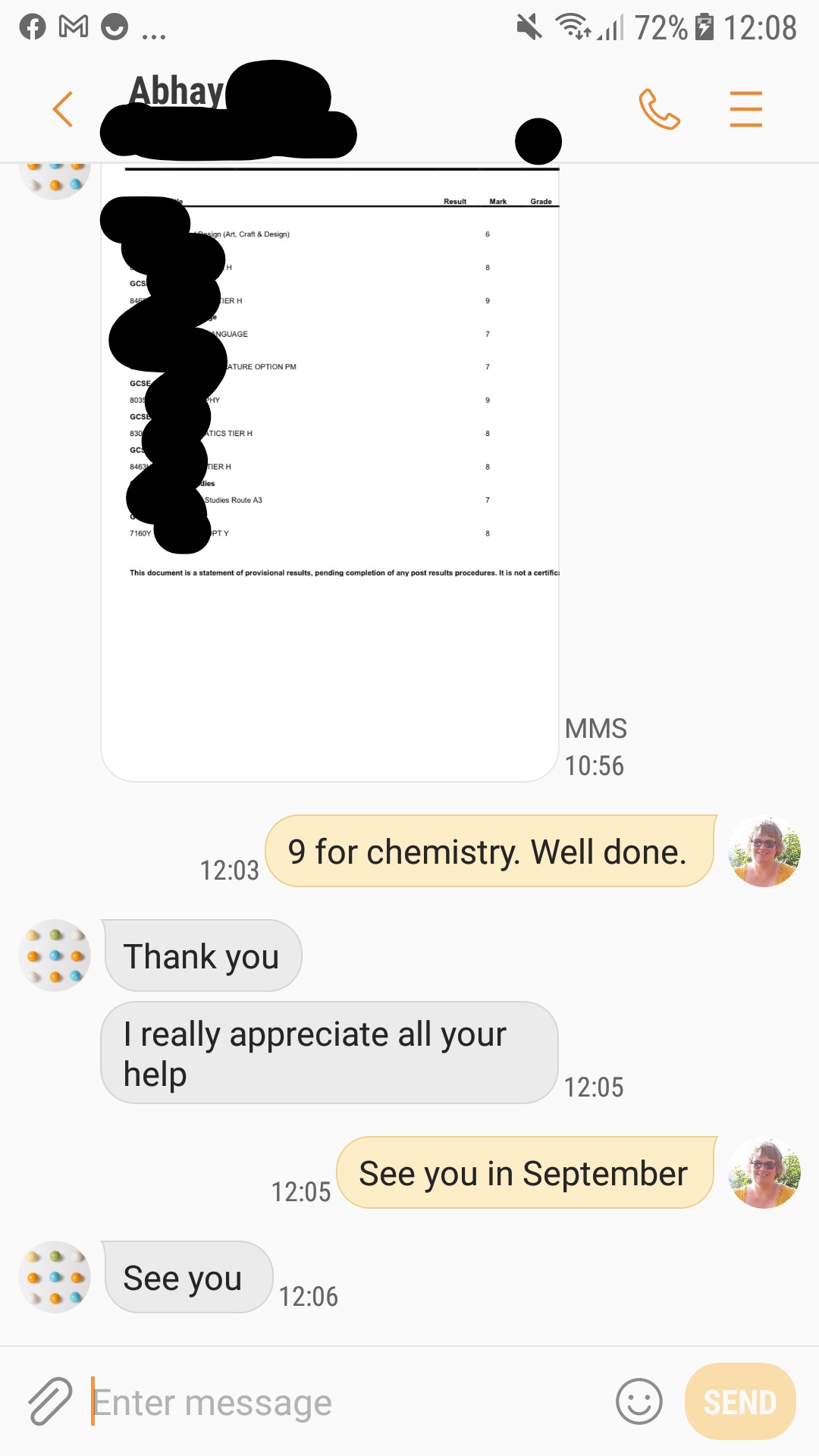Go back to the conversations list
This screenshot has height=1456, width=819.
tap(63, 109)
